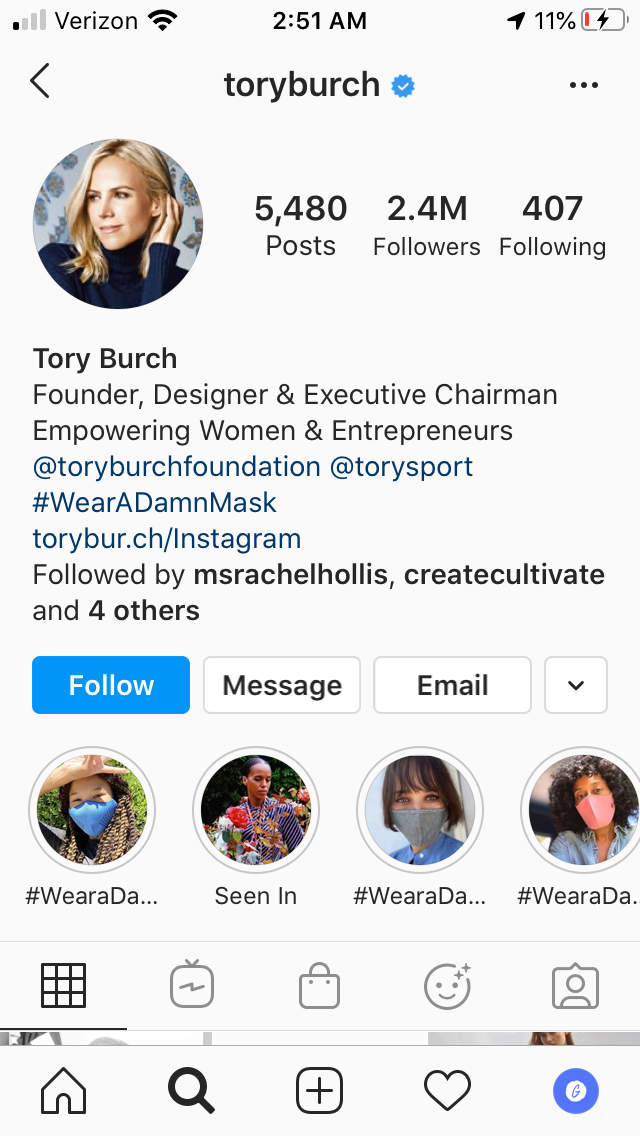640x1136 pixels.
Task: Switch to the shop bag tab
Action: point(320,986)
